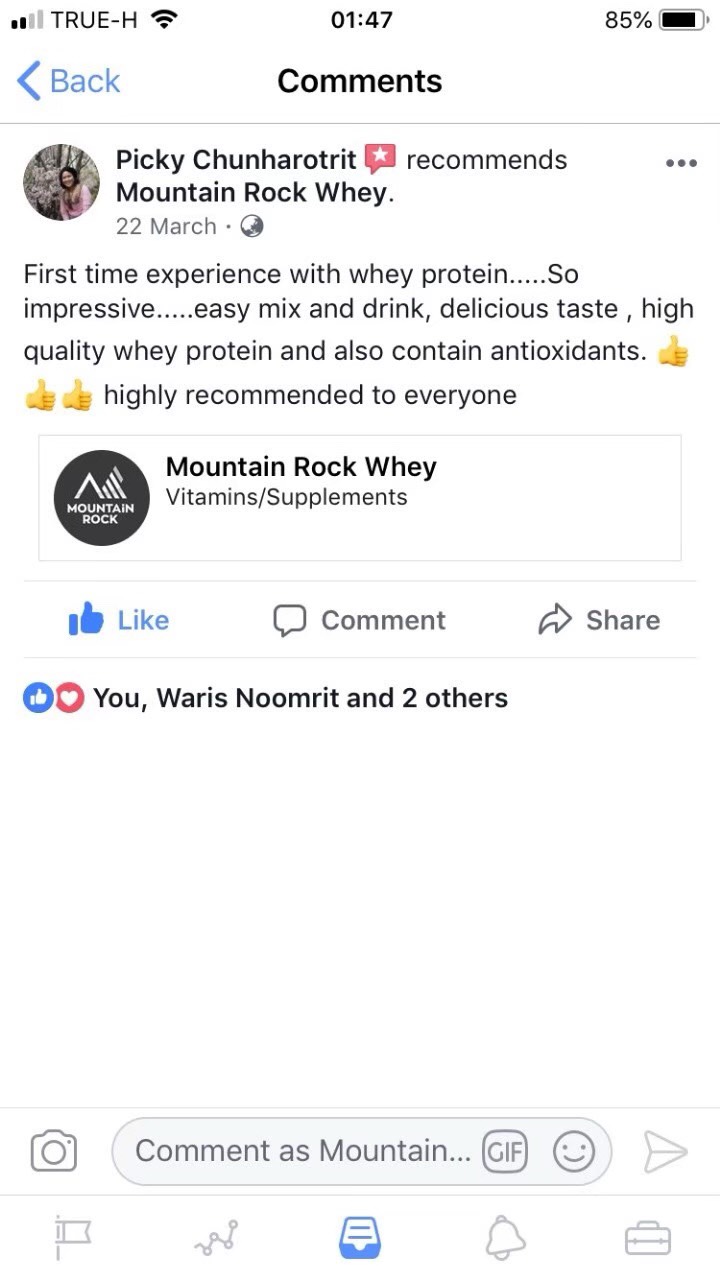Open the emoji sticker picker
Viewport: 720px width, 1280px height.
pos(574,1151)
